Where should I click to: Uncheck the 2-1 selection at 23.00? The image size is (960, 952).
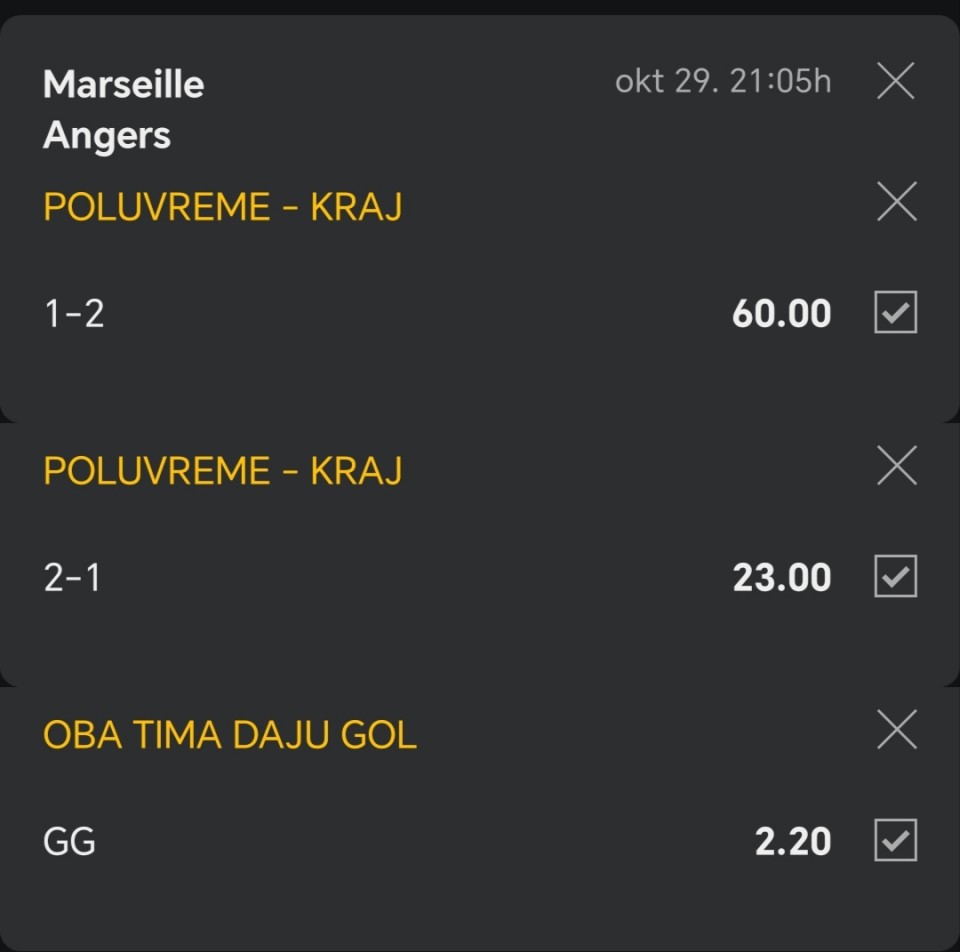click(x=895, y=577)
